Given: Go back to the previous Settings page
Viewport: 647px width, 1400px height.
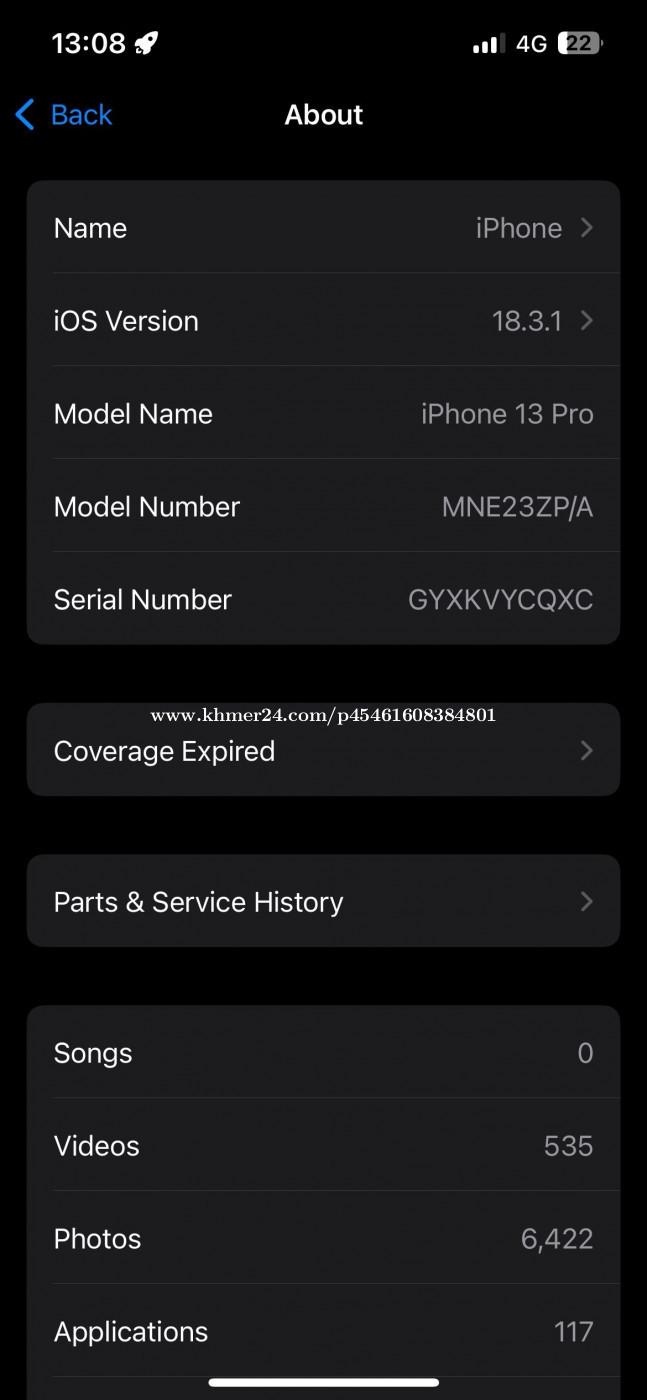Looking at the screenshot, I should pyautogui.click(x=63, y=115).
